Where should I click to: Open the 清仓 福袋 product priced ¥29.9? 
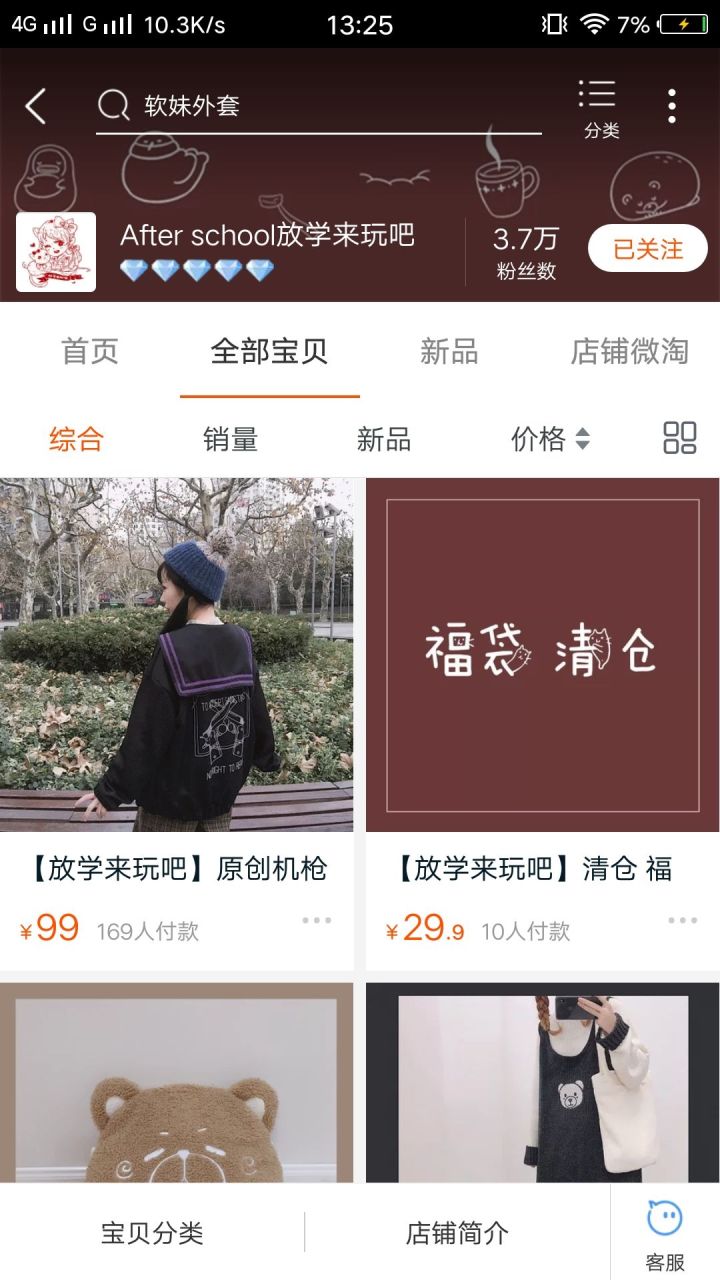542,655
